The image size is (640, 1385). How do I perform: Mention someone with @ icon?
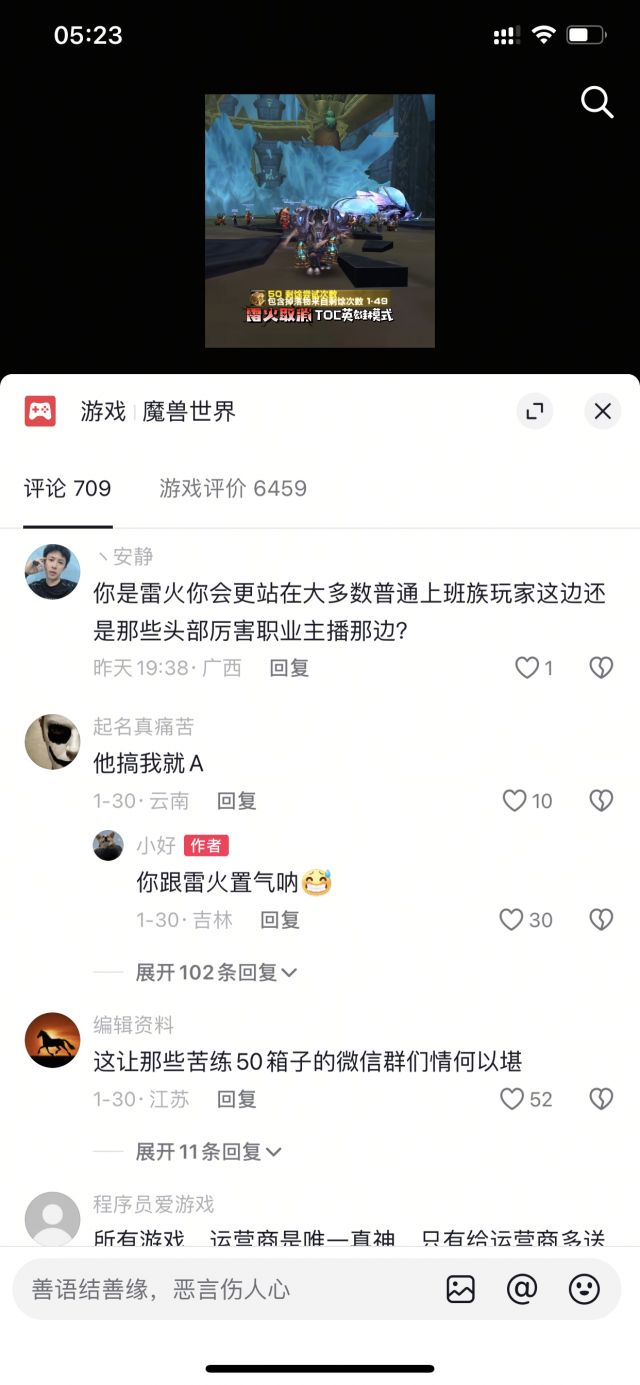[x=522, y=1289]
